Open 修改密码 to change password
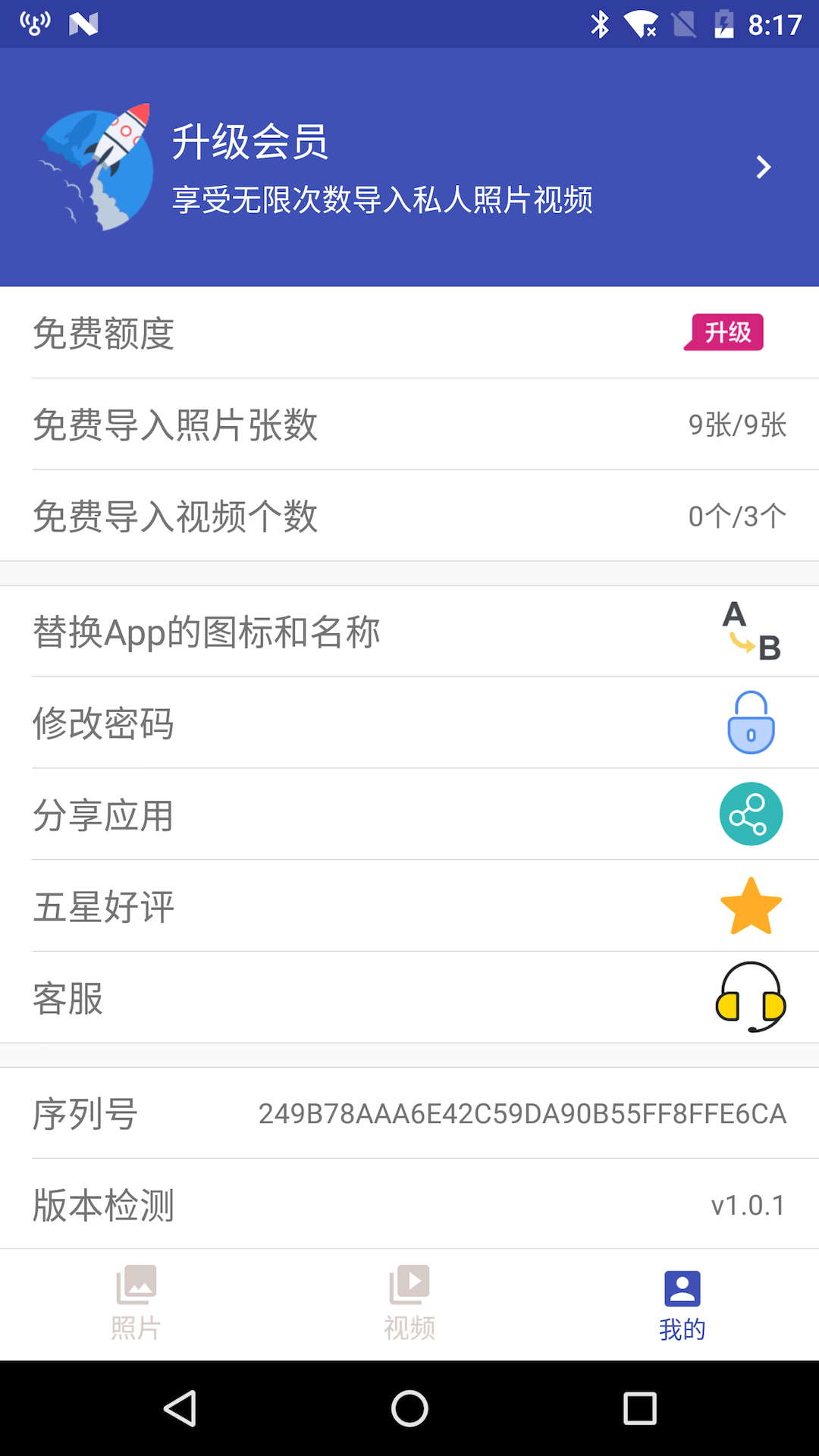Image resolution: width=819 pixels, height=1456 pixels. point(409,723)
